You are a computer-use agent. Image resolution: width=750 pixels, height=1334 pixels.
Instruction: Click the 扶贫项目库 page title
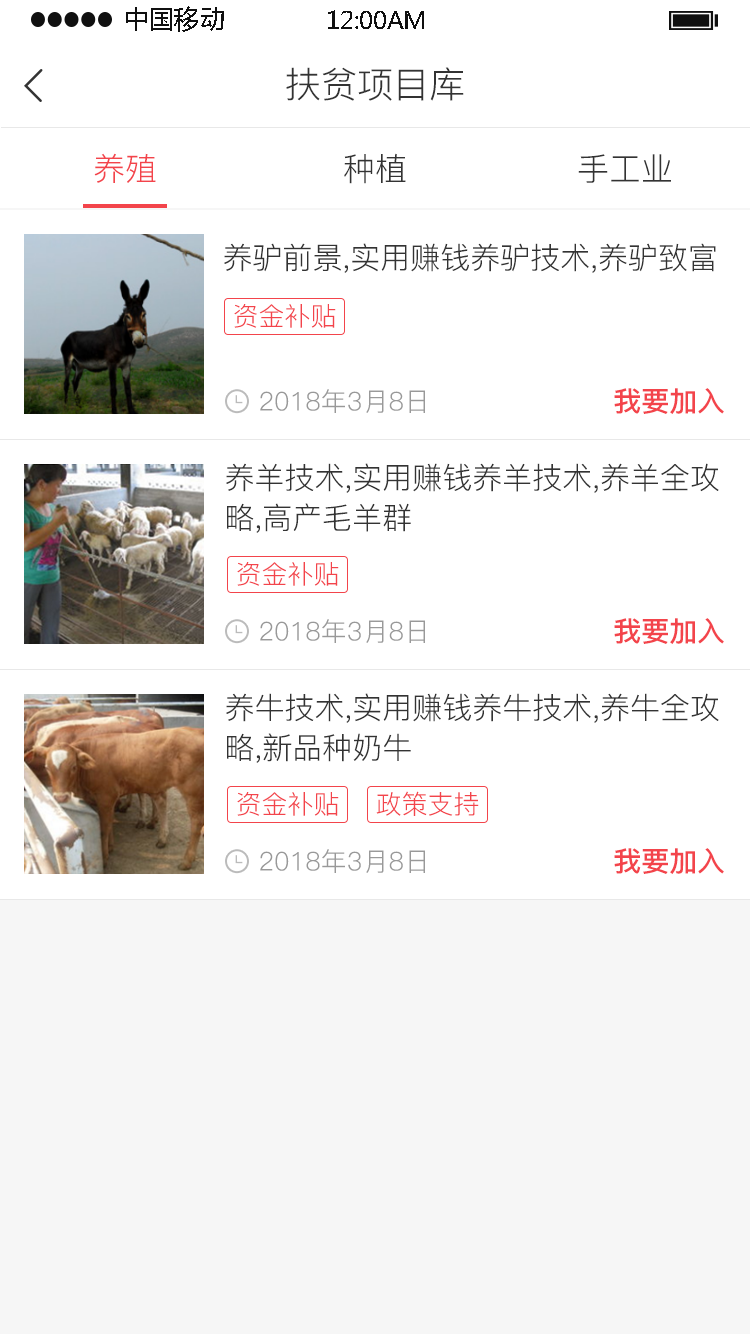click(x=375, y=86)
